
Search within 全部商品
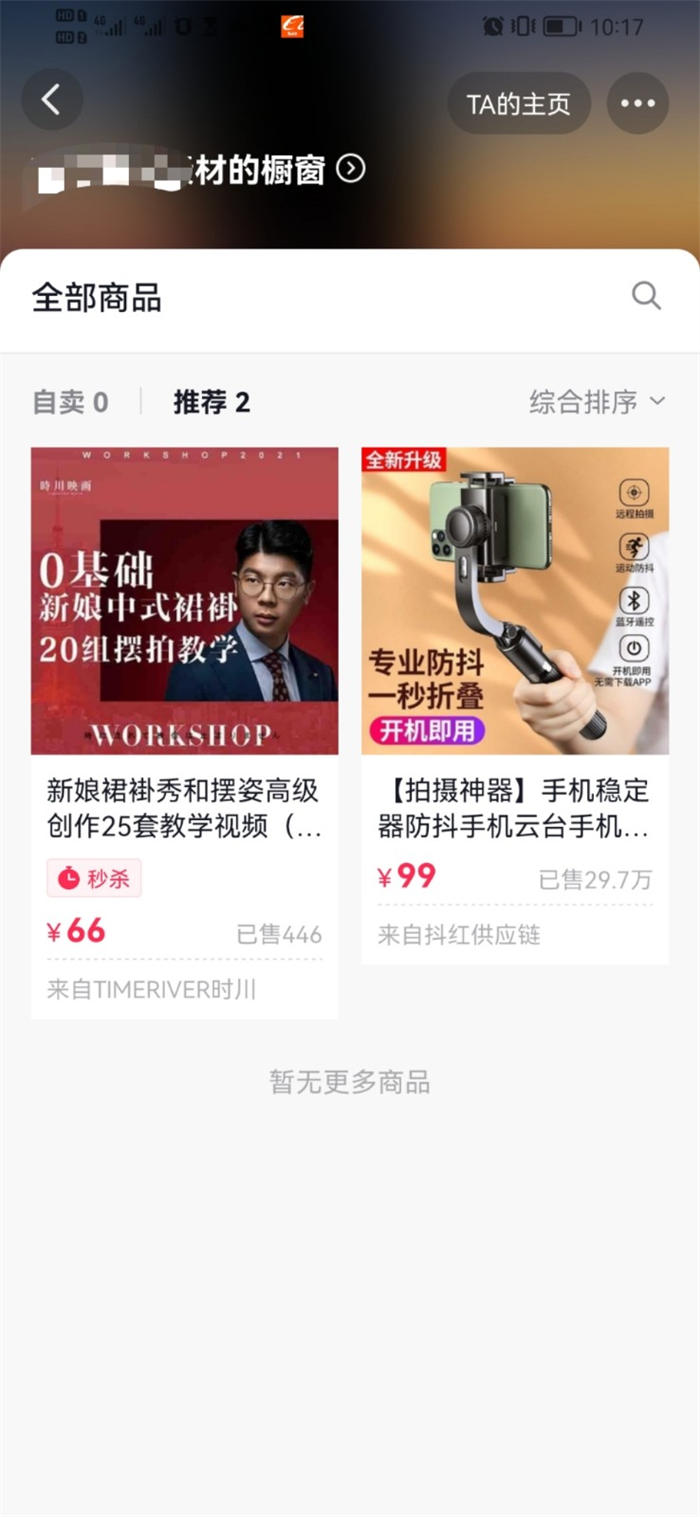pyautogui.click(x=646, y=296)
